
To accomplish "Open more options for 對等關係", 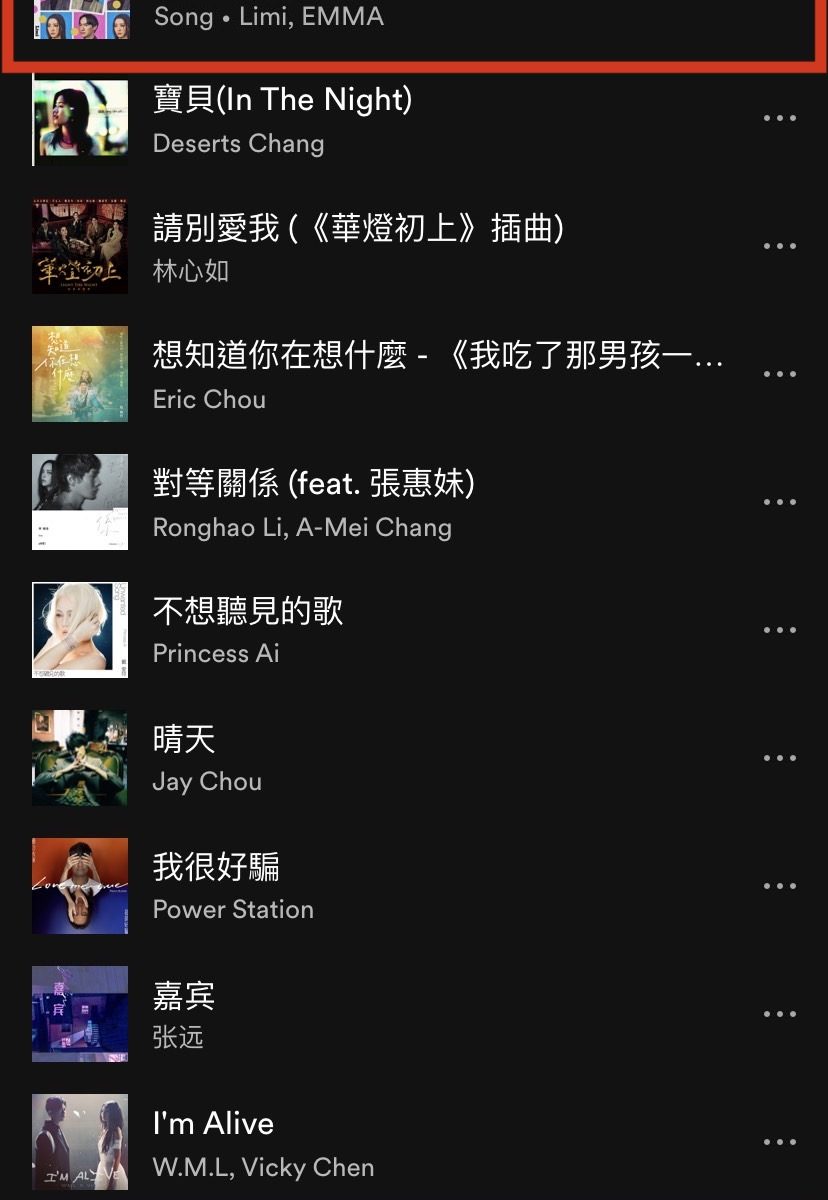I will coord(779,503).
